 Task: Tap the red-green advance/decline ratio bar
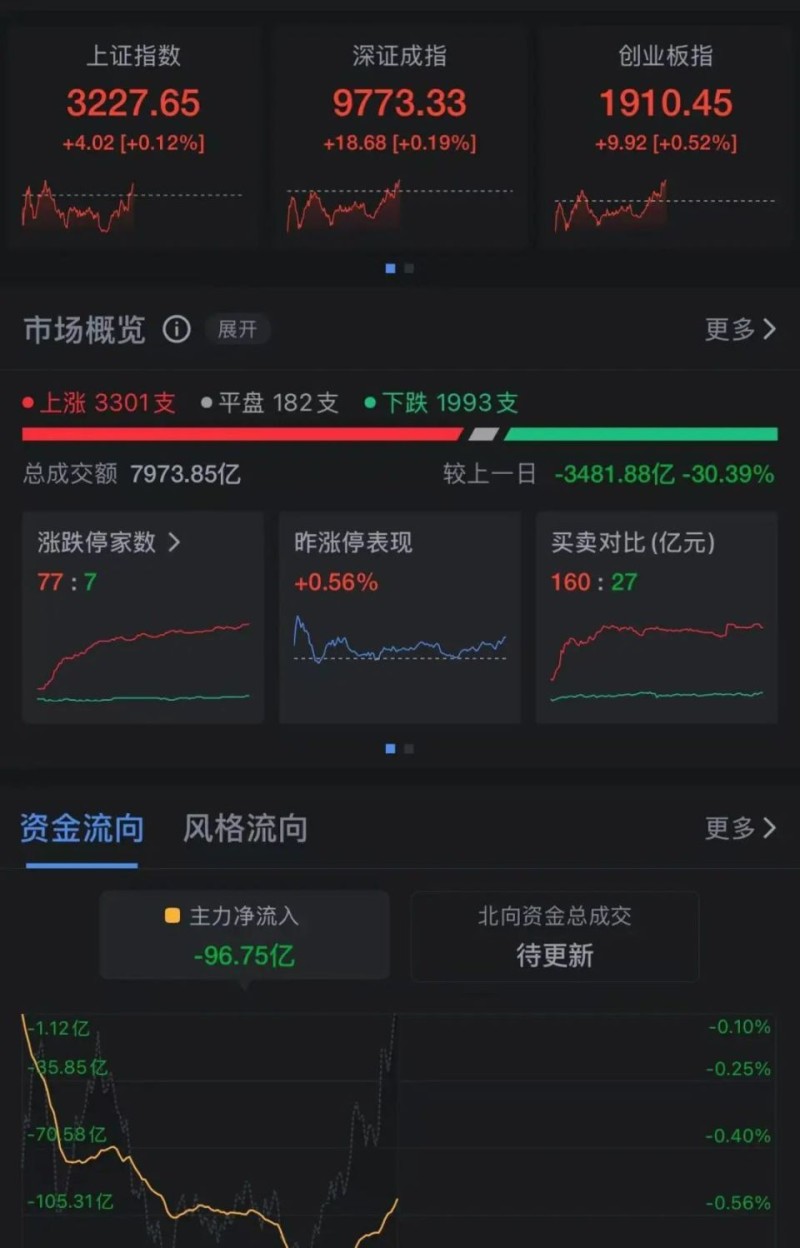(x=400, y=434)
